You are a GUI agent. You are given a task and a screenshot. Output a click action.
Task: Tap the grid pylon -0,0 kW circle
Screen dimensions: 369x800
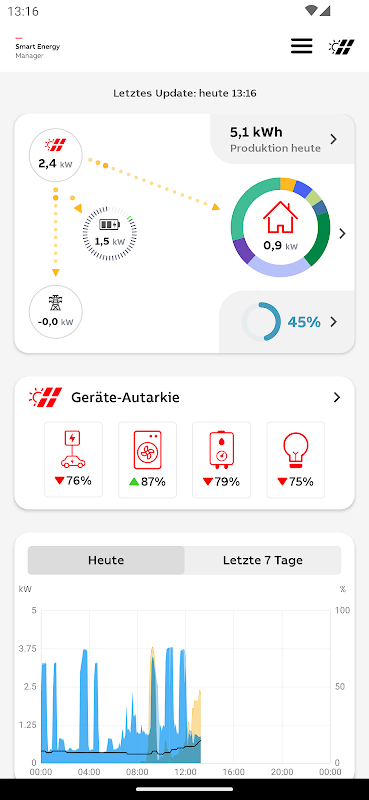coord(56,312)
